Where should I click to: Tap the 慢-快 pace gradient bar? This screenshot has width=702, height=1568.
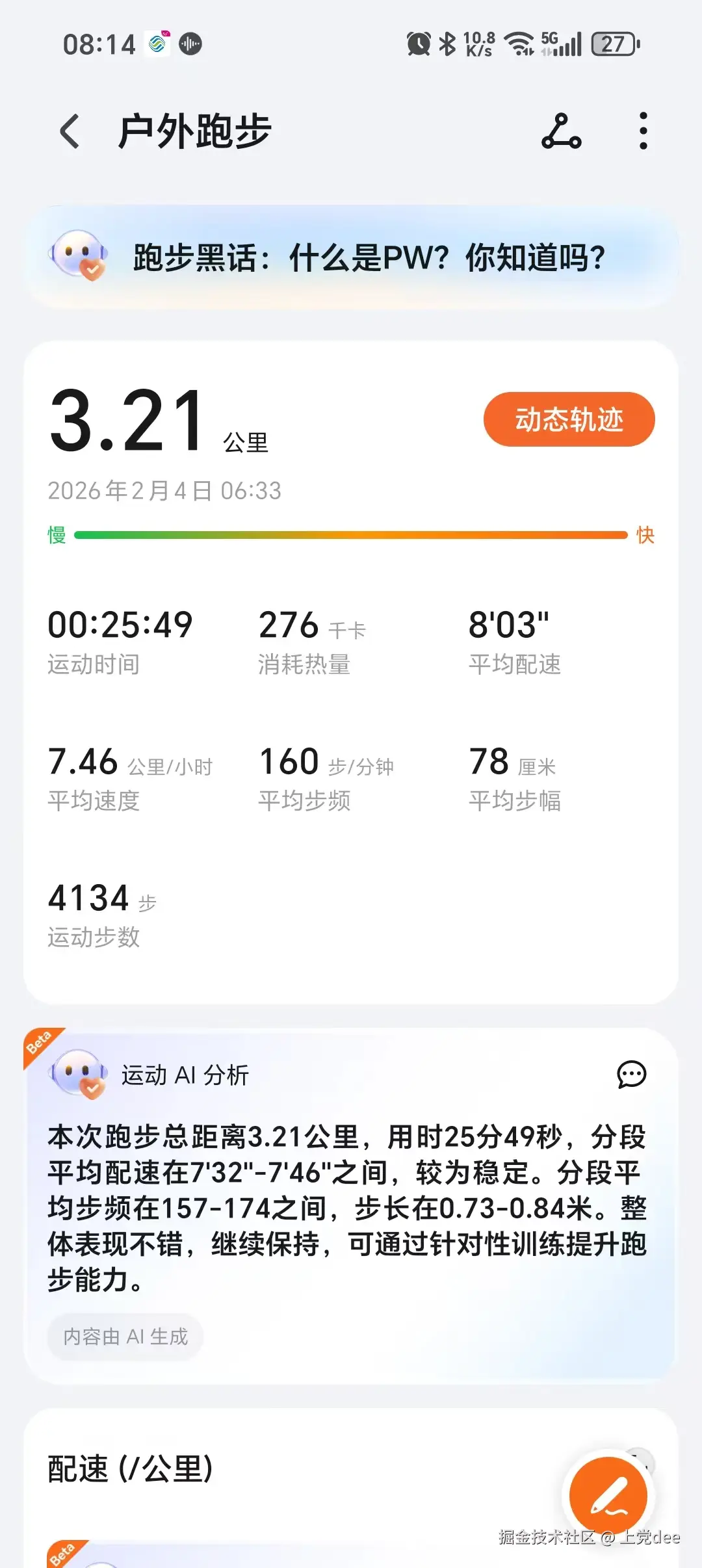(x=351, y=534)
